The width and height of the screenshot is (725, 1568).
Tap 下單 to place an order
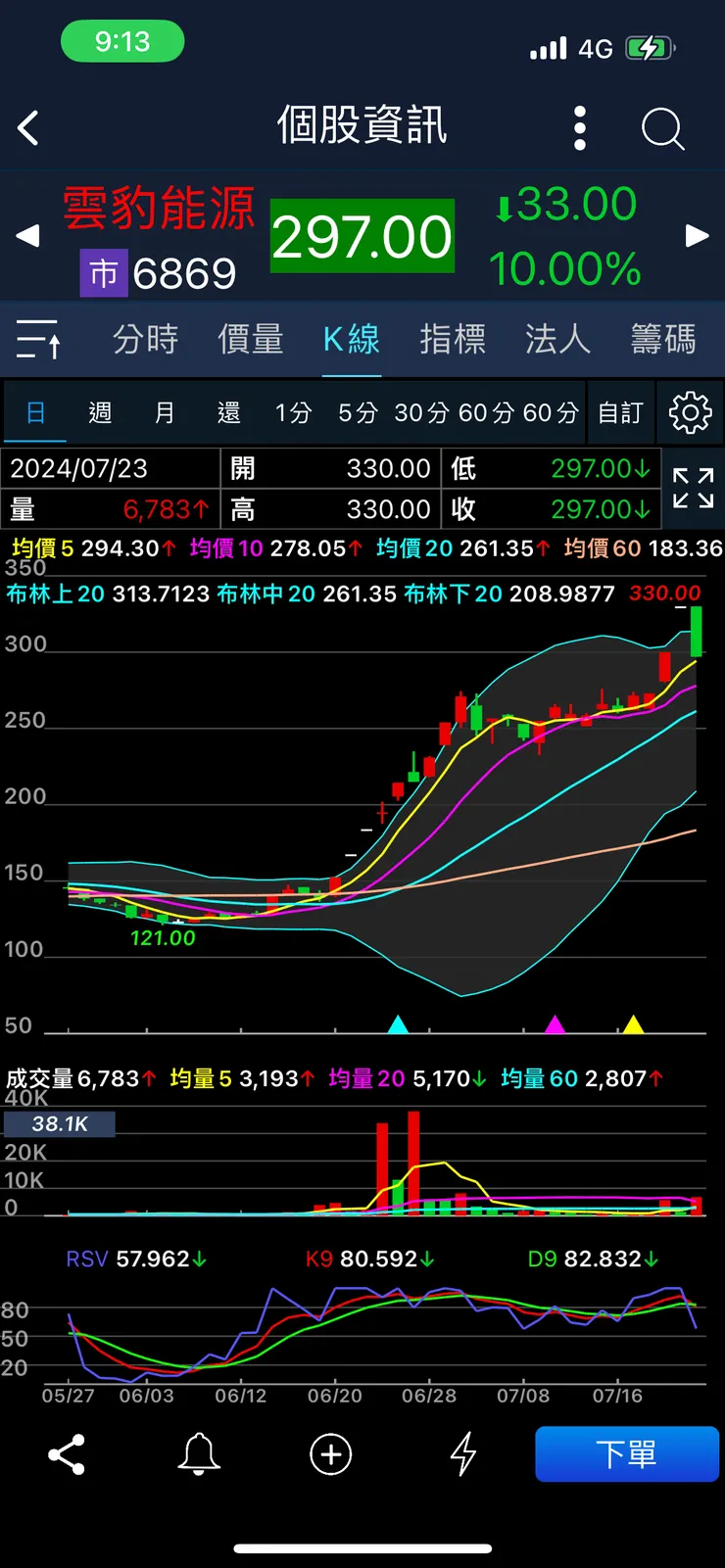(627, 1454)
